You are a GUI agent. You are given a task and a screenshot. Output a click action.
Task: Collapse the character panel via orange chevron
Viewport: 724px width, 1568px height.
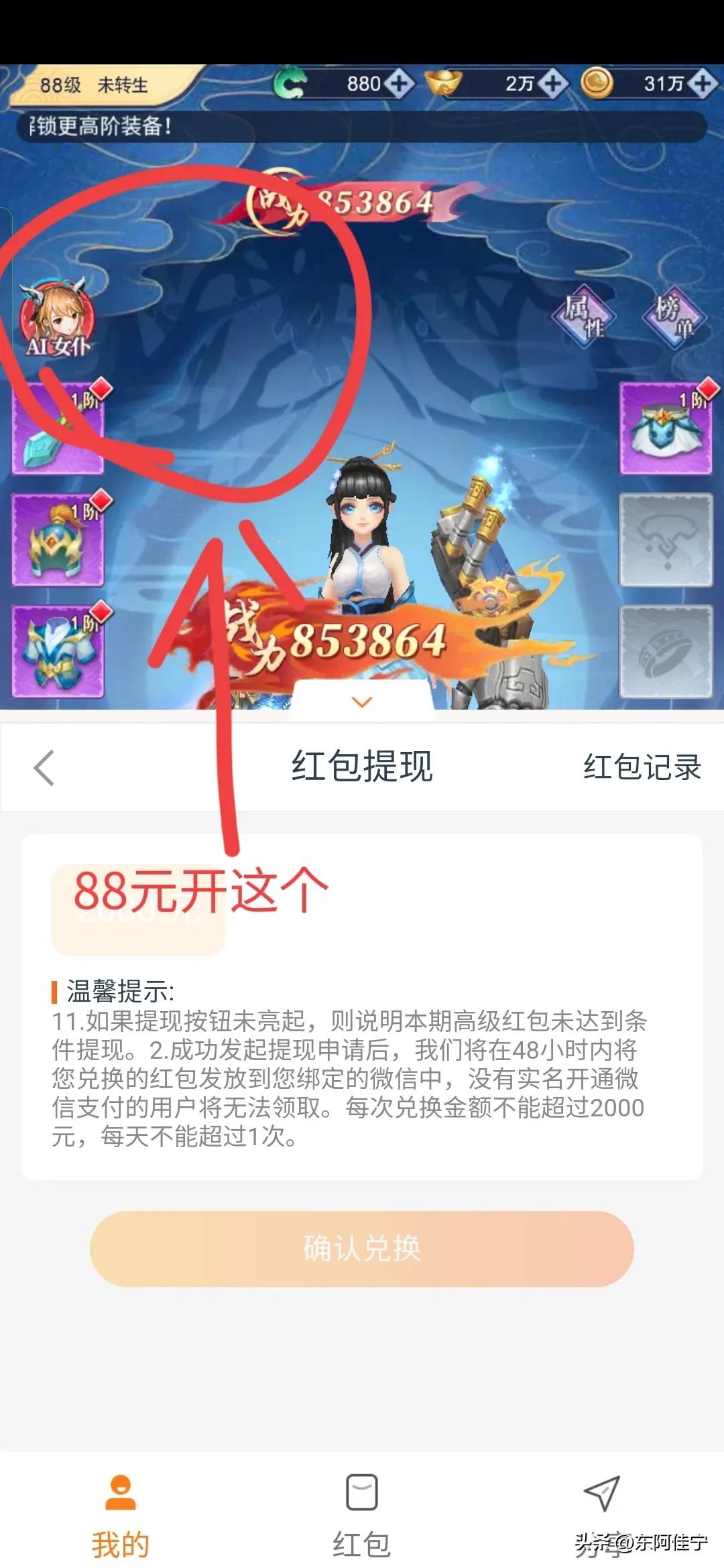[x=362, y=702]
